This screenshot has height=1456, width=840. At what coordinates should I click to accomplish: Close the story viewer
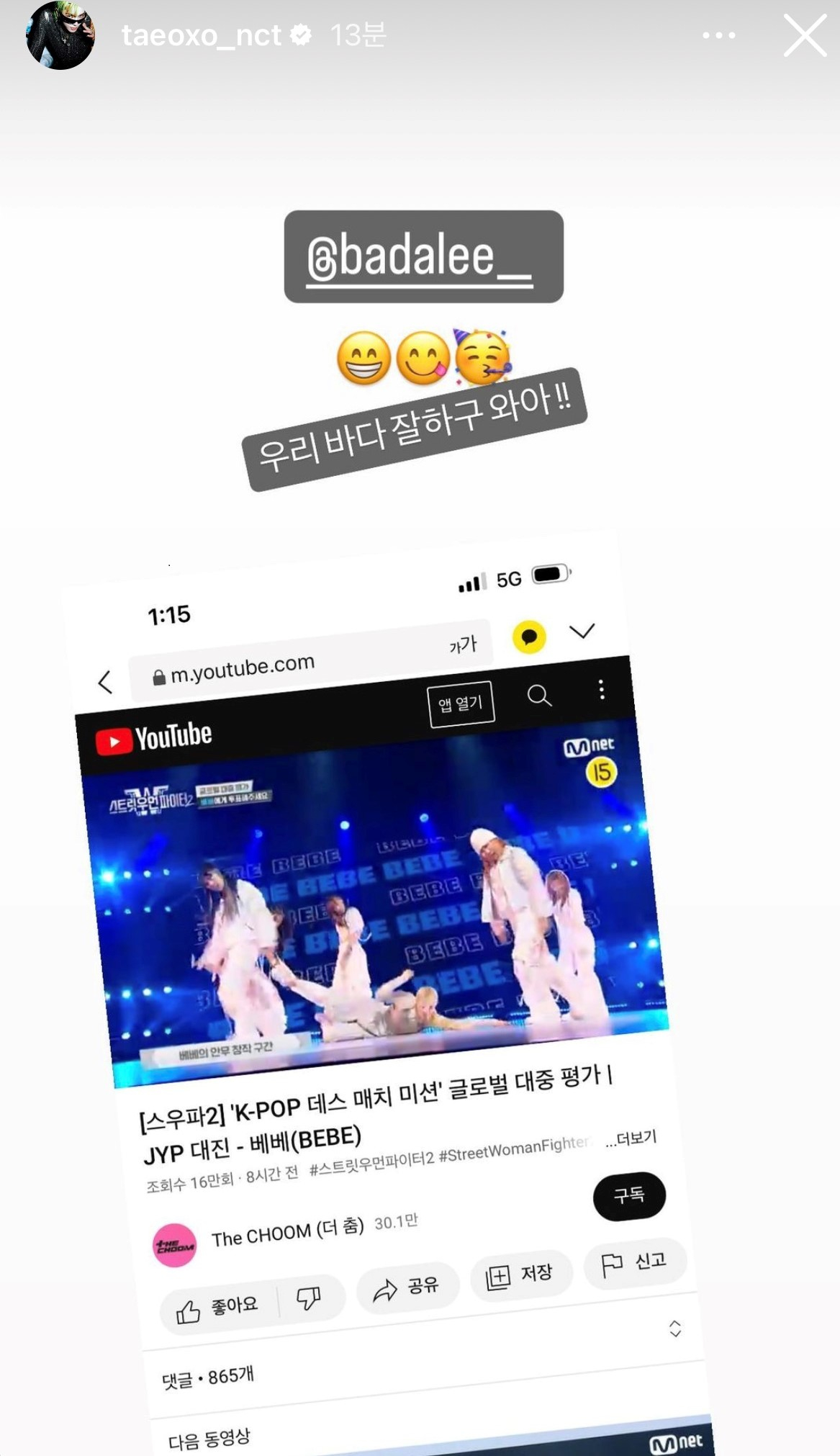pyautogui.click(x=804, y=36)
